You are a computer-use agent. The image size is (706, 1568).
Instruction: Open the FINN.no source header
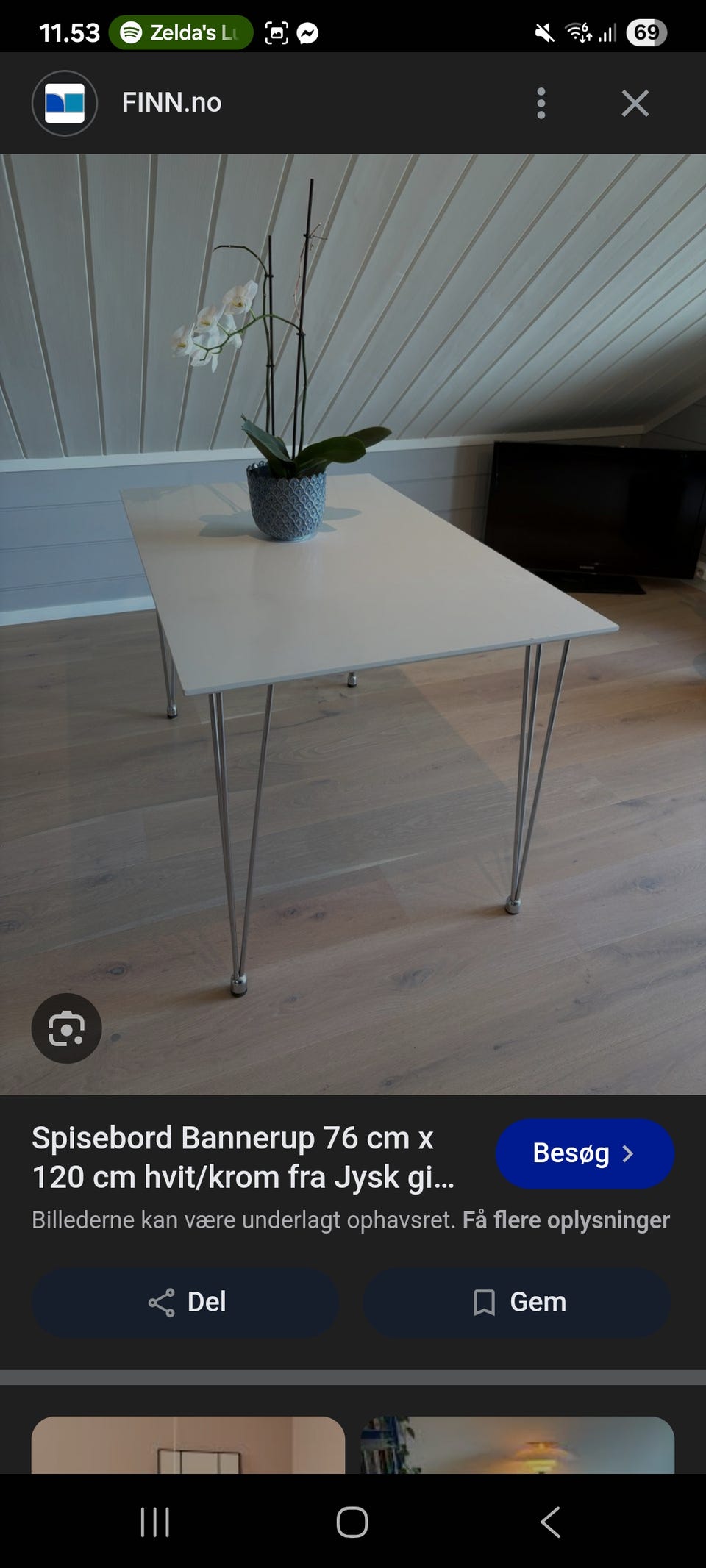click(x=171, y=103)
